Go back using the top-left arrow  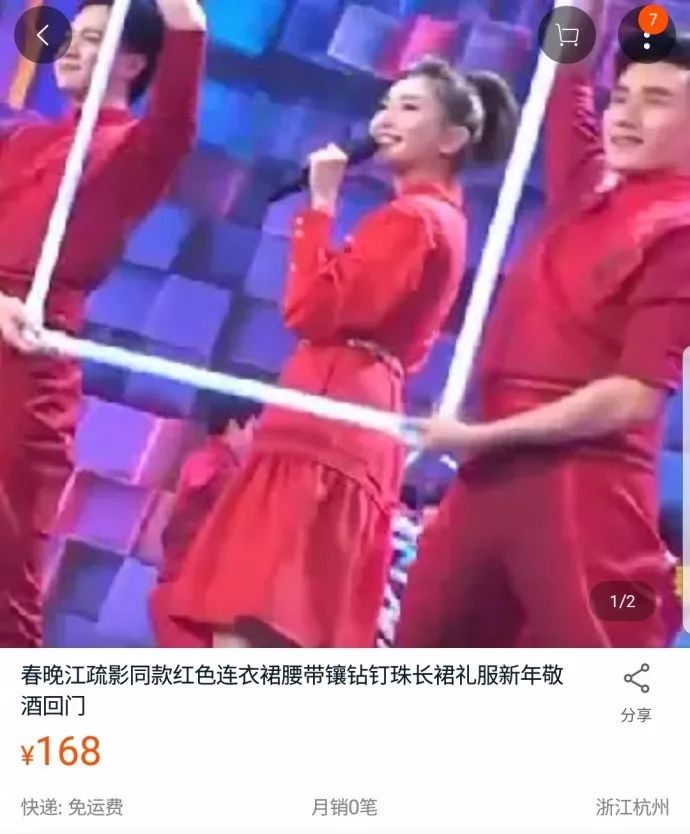[x=43, y=35]
